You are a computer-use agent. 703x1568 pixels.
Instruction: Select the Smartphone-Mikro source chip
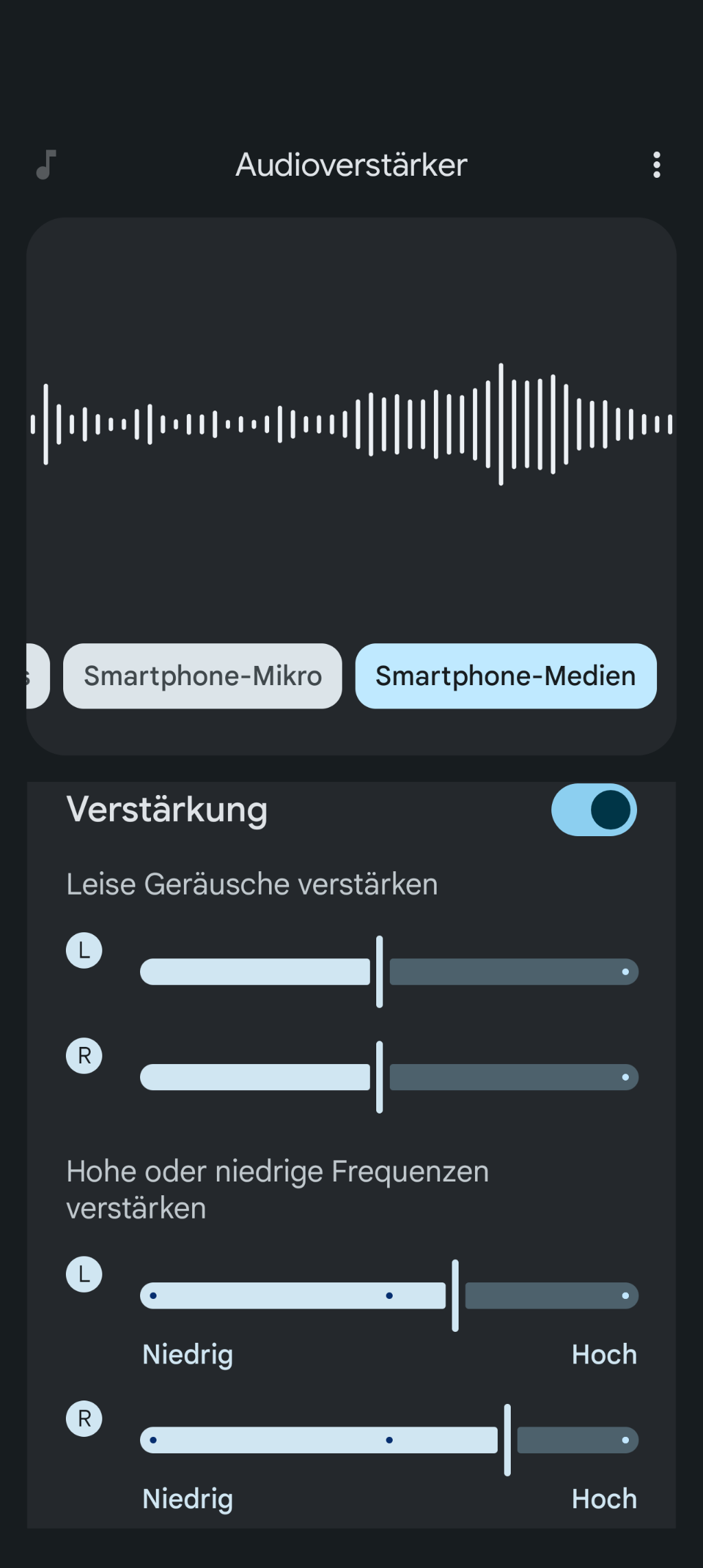tap(203, 676)
